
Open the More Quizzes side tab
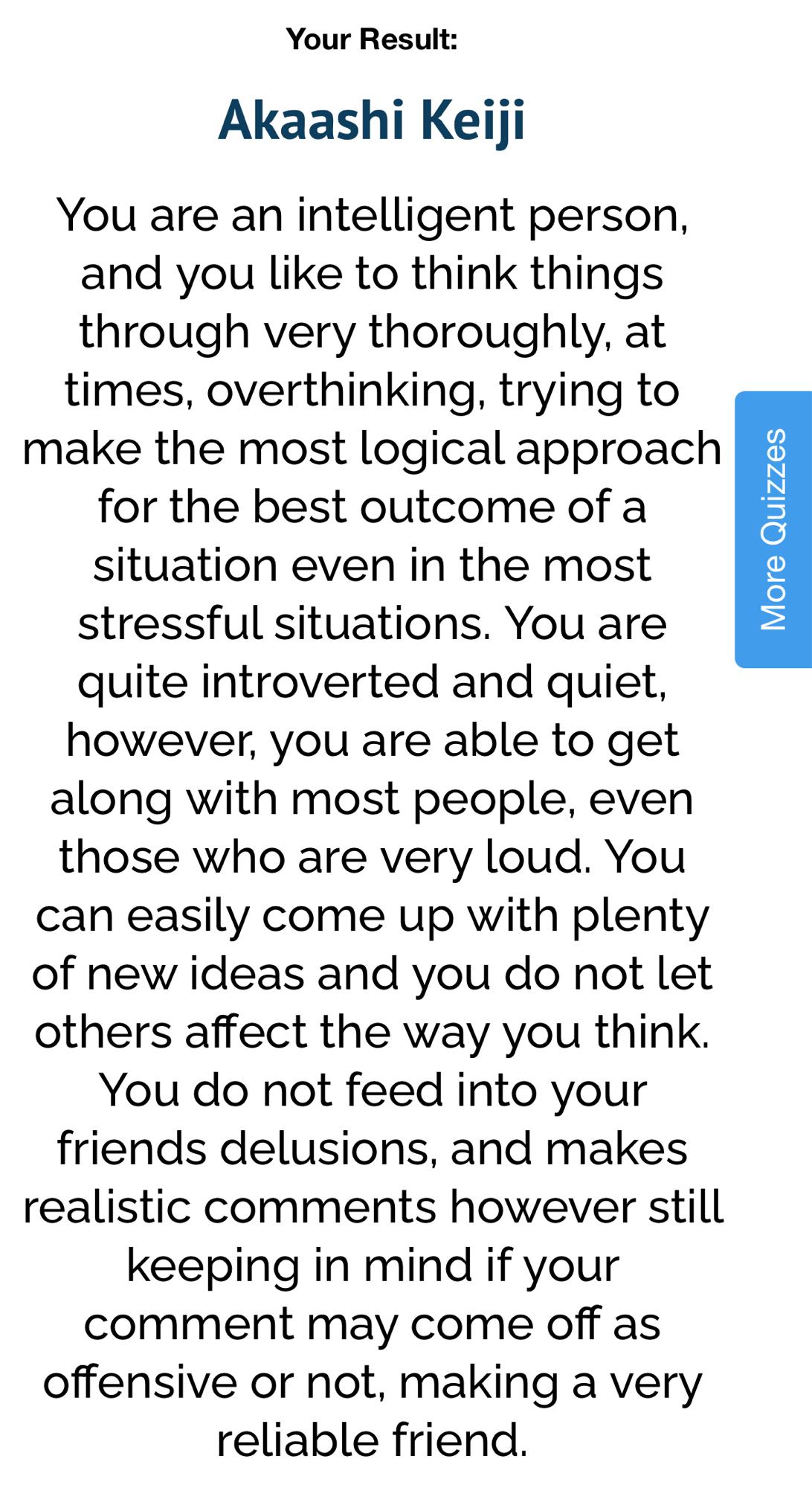coord(773,529)
